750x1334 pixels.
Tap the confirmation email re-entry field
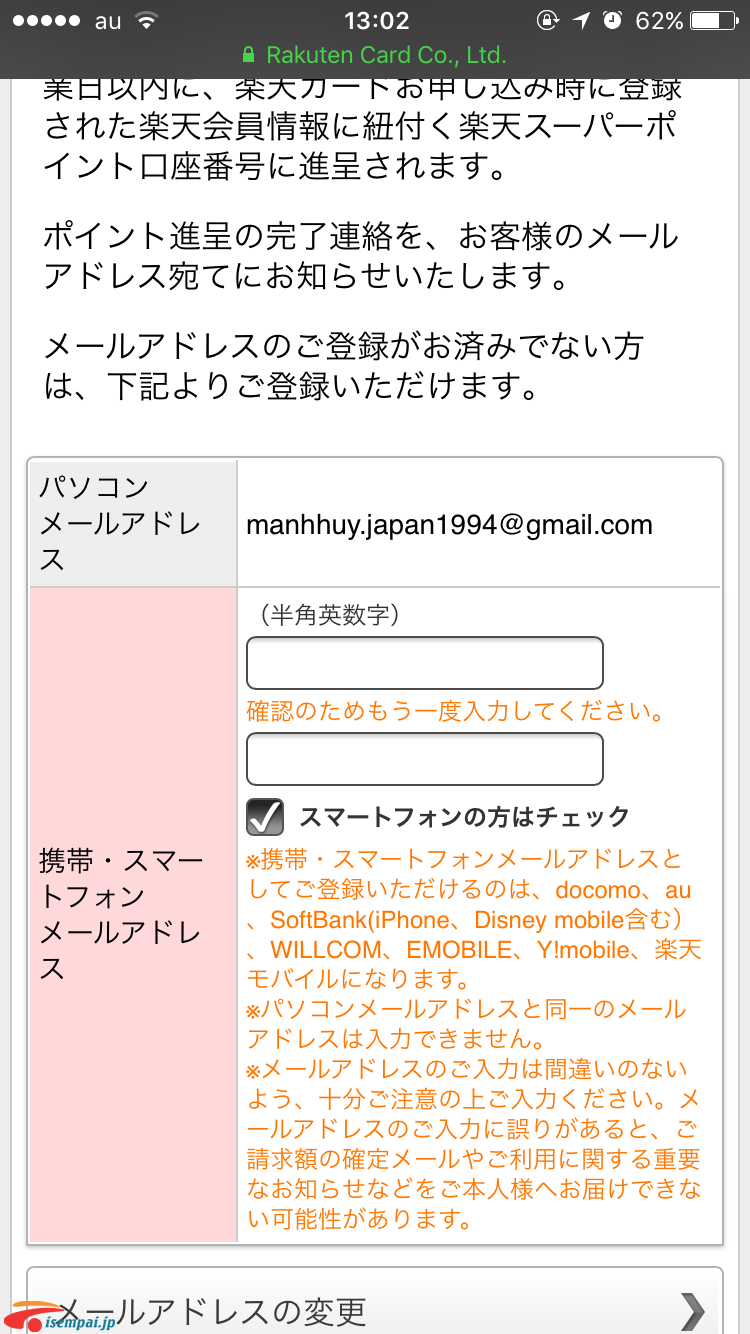pyautogui.click(x=425, y=759)
